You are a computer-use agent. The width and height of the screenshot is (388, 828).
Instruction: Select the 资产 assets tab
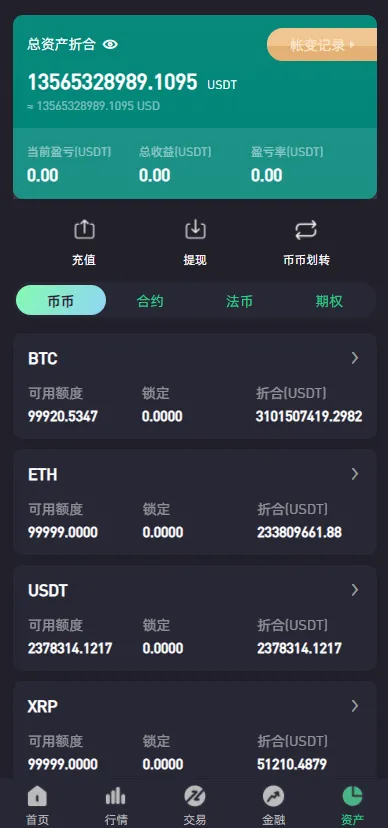pos(352,805)
